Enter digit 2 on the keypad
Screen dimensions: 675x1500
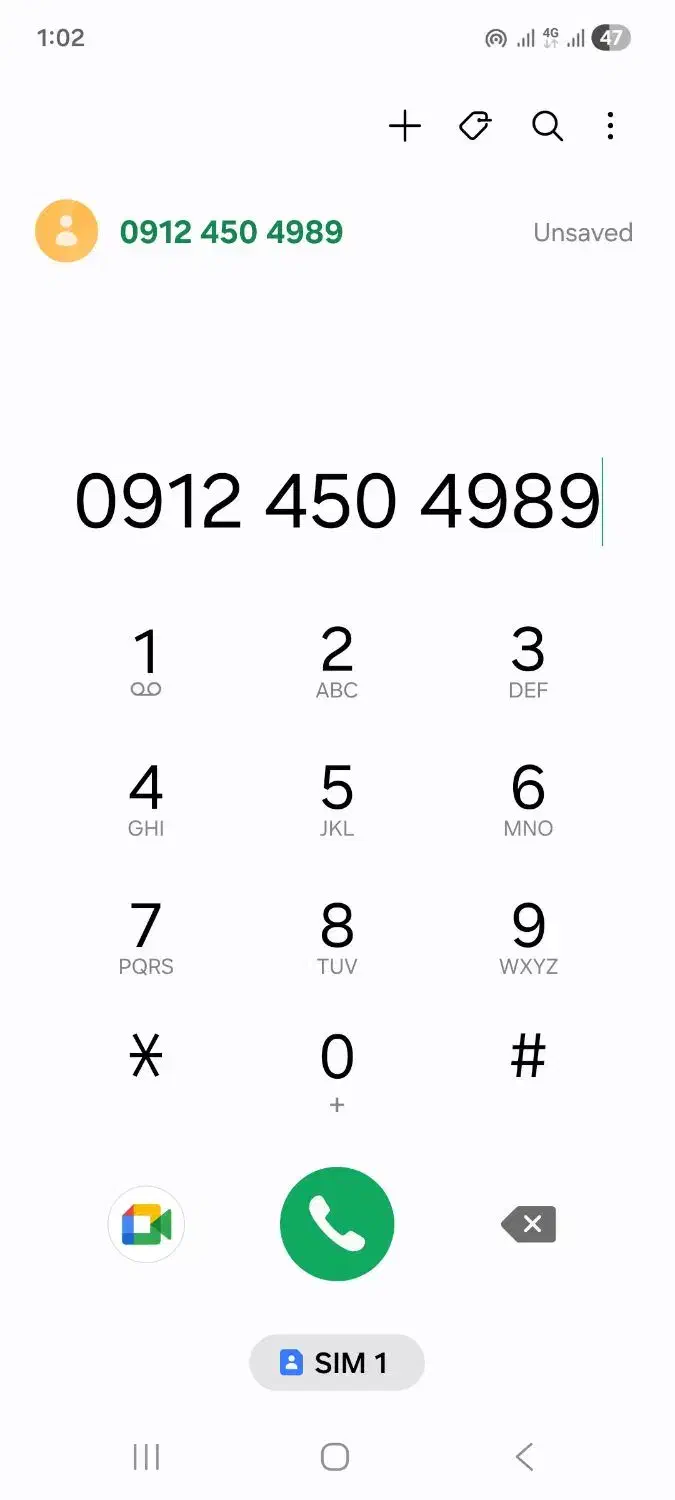(337, 661)
